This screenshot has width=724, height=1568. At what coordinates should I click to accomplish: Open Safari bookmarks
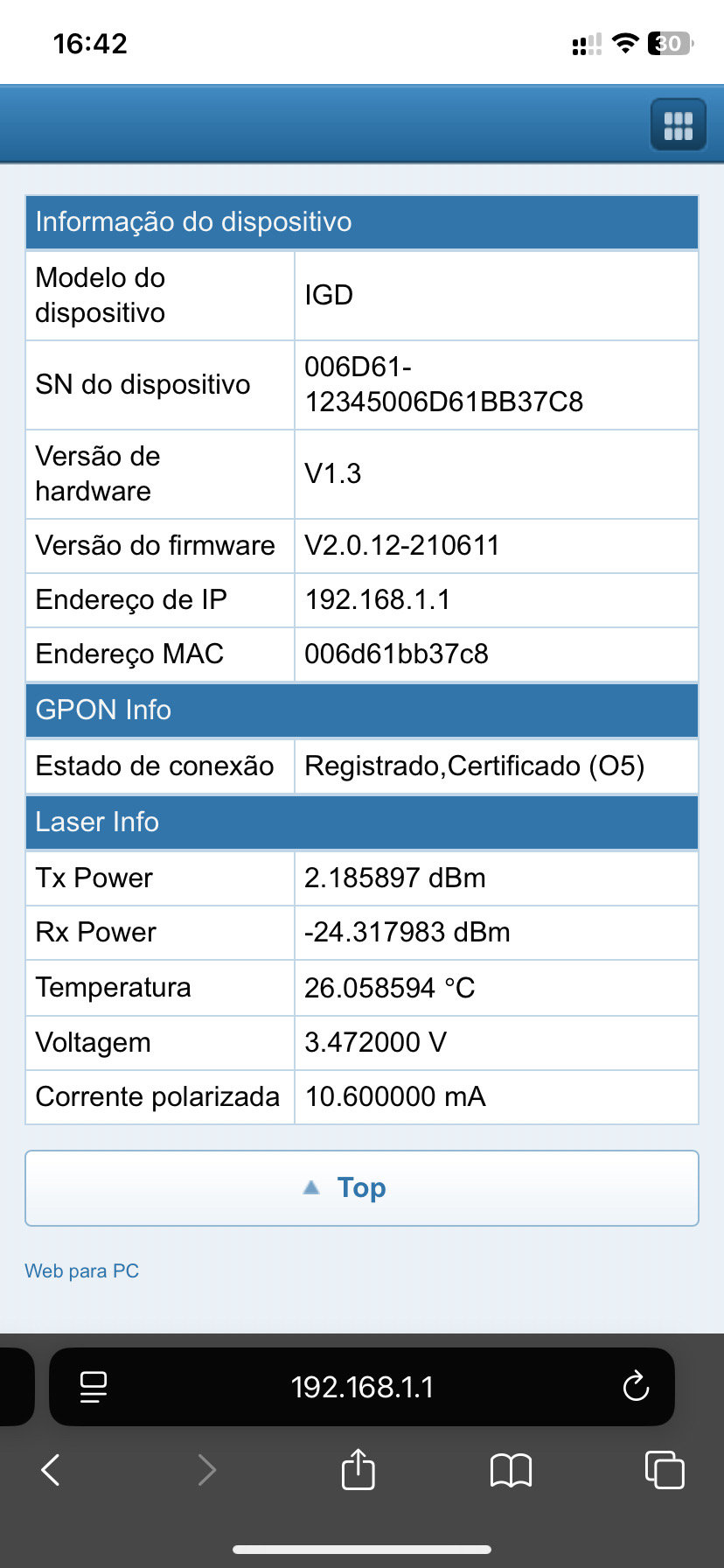[x=511, y=1470]
